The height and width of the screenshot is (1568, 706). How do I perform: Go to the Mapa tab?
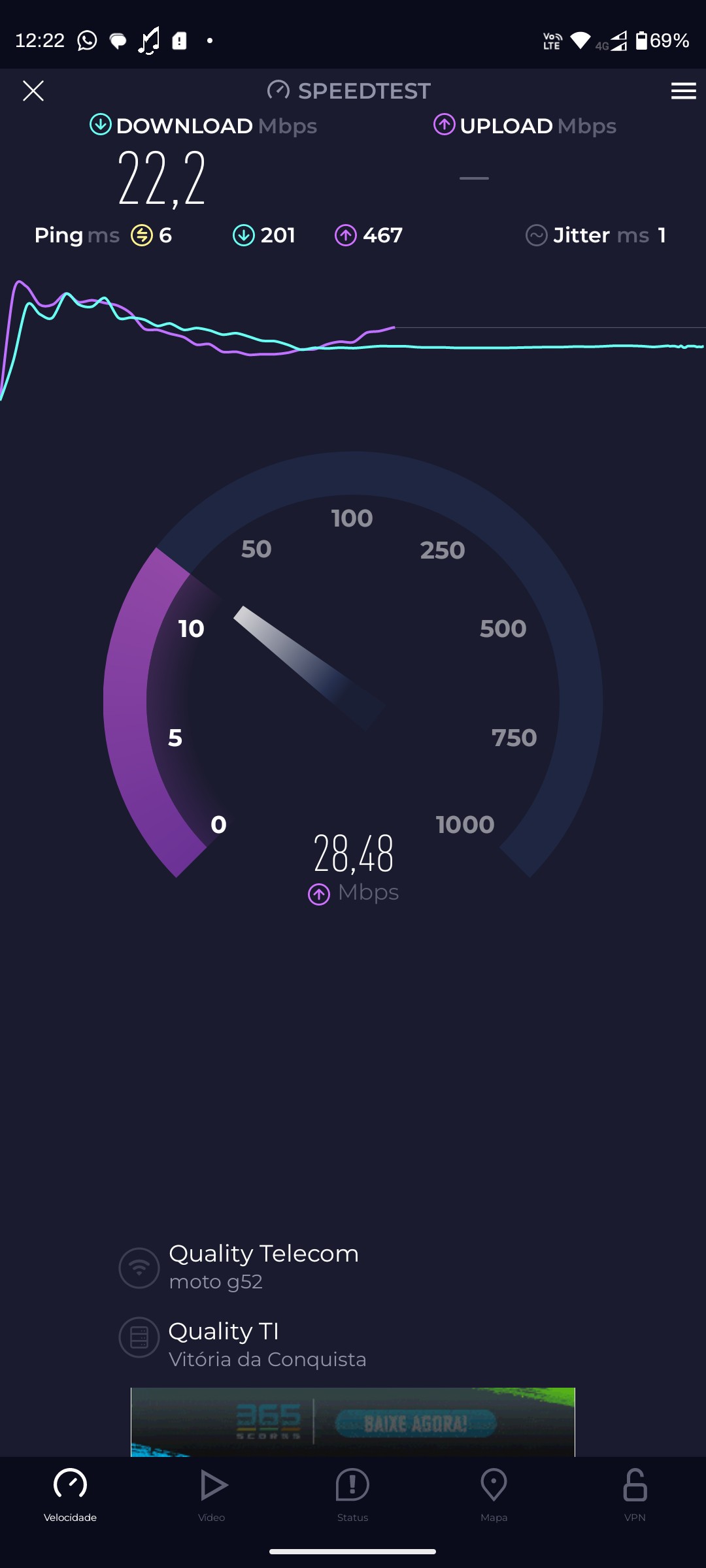point(494,1494)
